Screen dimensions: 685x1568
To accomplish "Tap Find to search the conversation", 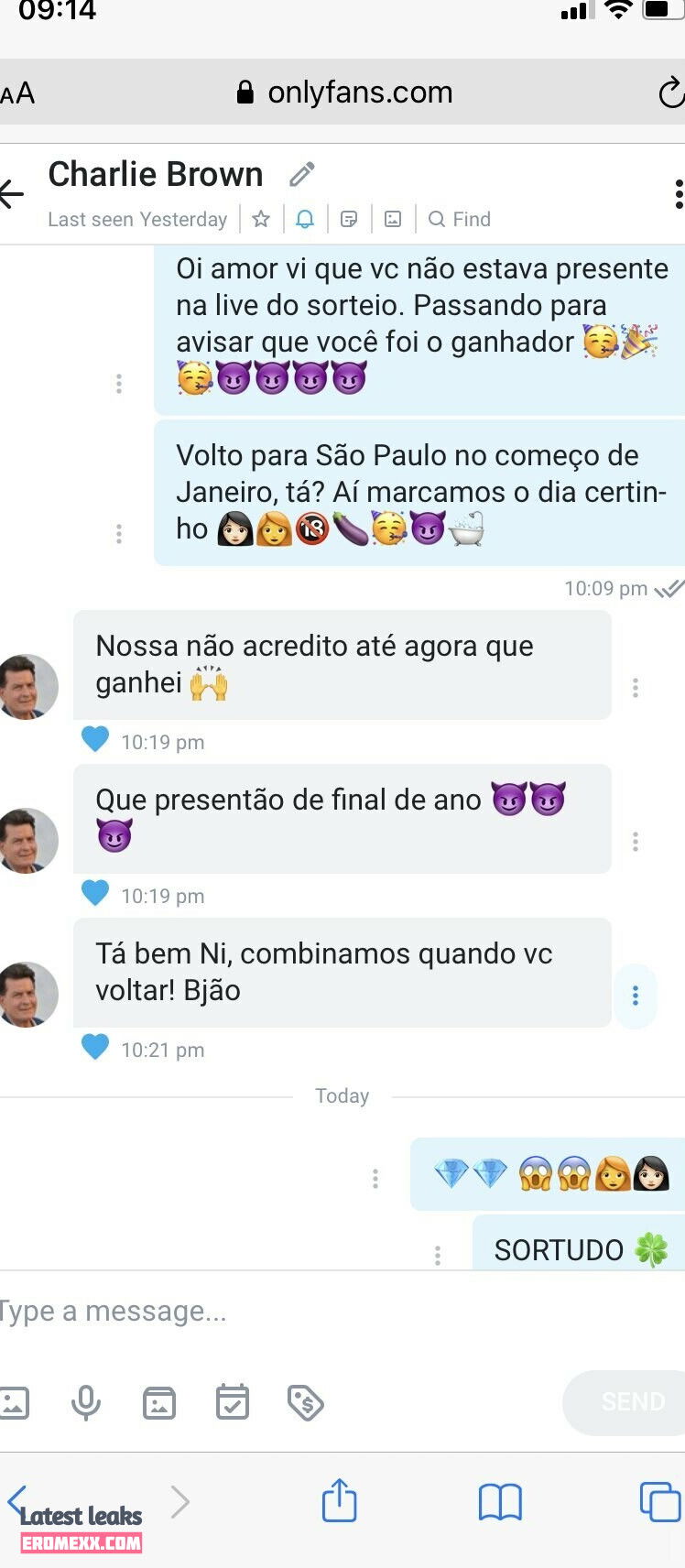I will tap(460, 219).
